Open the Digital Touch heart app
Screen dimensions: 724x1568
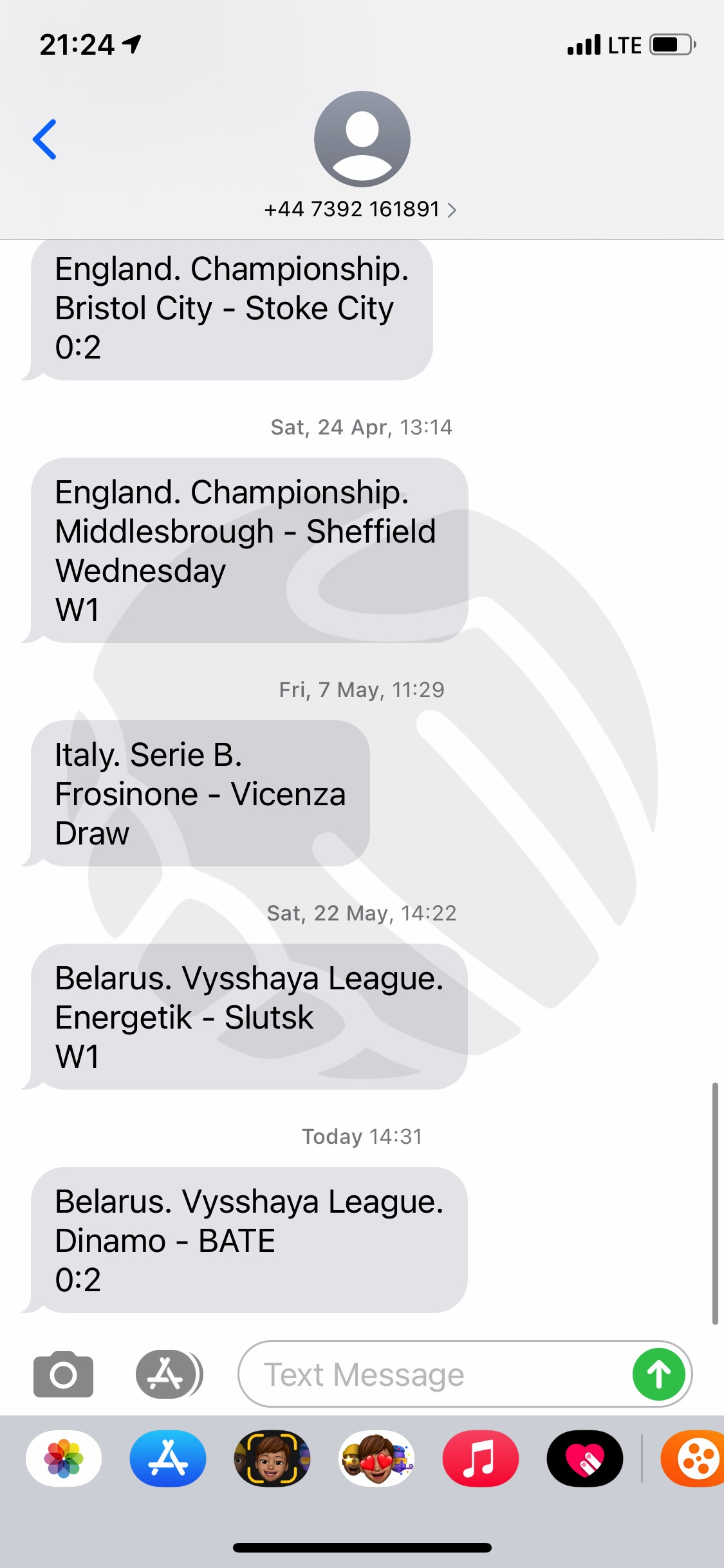pos(585,1459)
